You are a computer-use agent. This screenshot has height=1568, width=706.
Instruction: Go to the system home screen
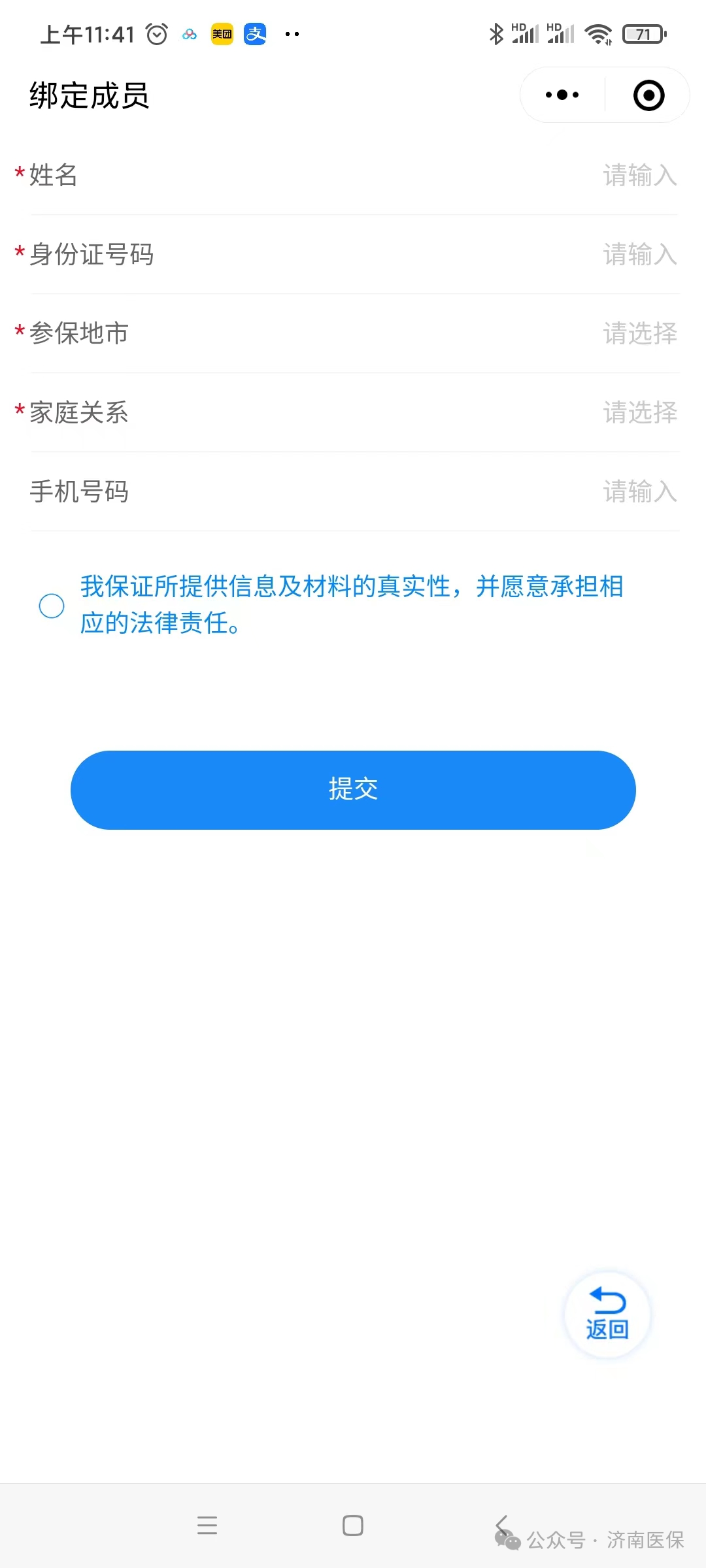(353, 1526)
